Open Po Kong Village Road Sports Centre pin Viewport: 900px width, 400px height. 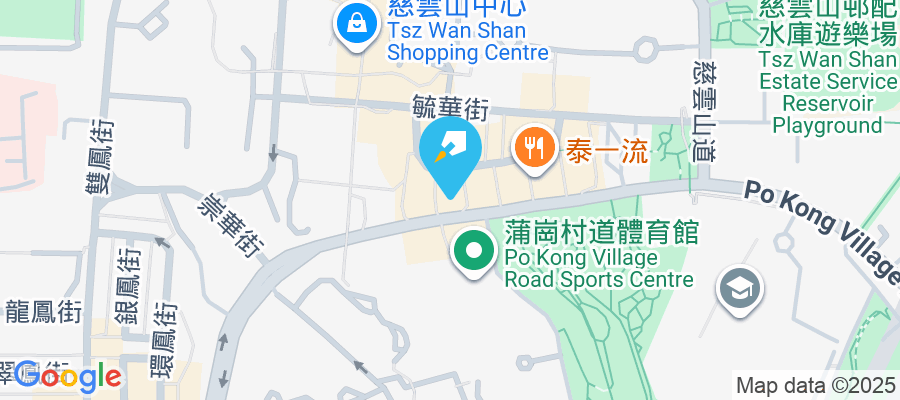475,250
